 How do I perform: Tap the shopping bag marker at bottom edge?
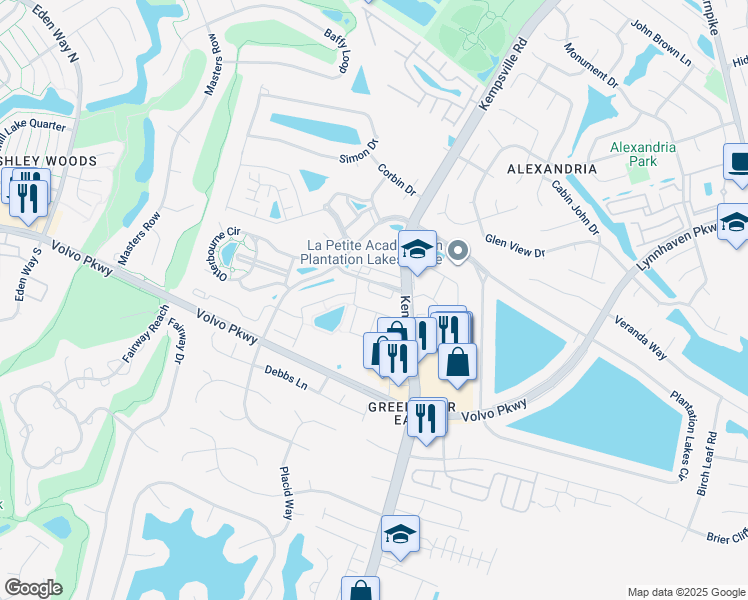(x=360, y=590)
